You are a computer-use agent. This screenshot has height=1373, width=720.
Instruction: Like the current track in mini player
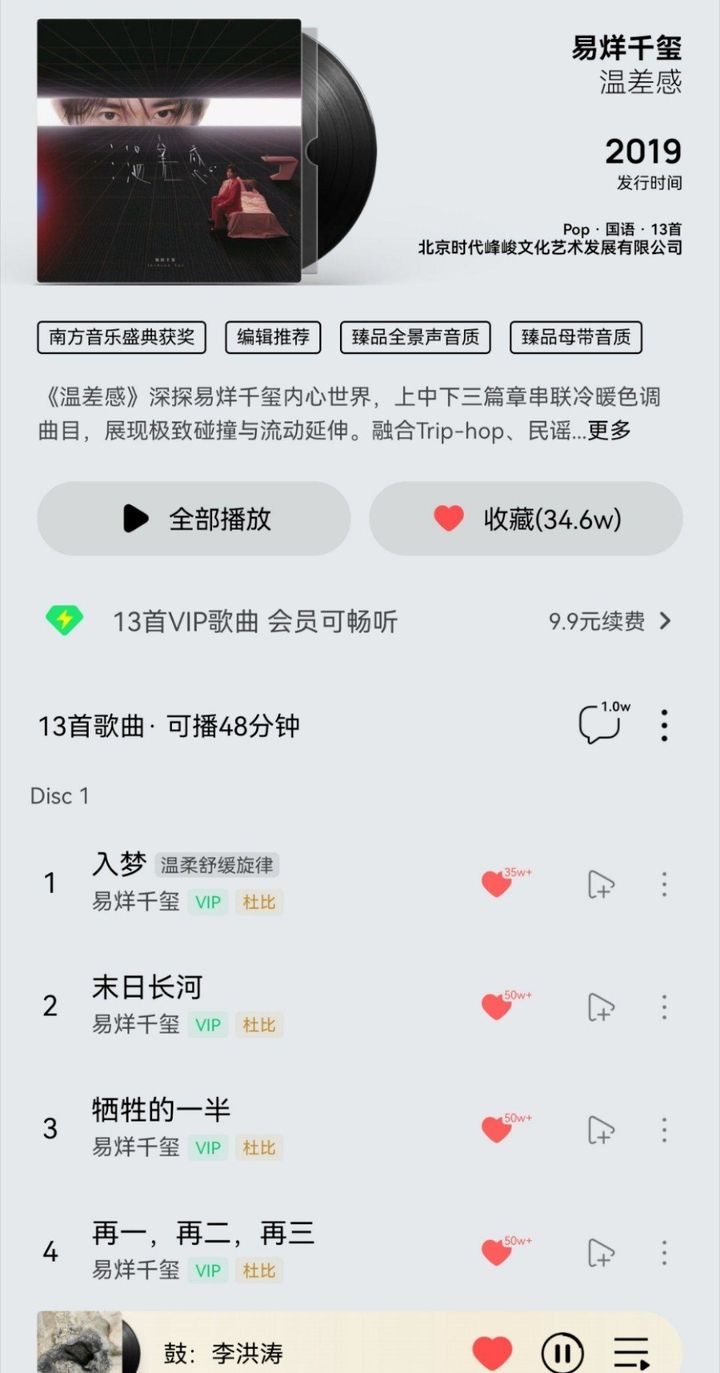pos(492,1354)
